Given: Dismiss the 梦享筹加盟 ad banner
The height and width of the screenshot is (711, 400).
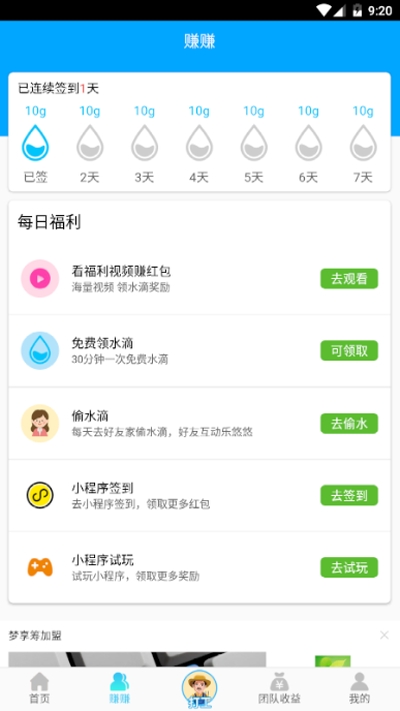Looking at the screenshot, I should (384, 635).
